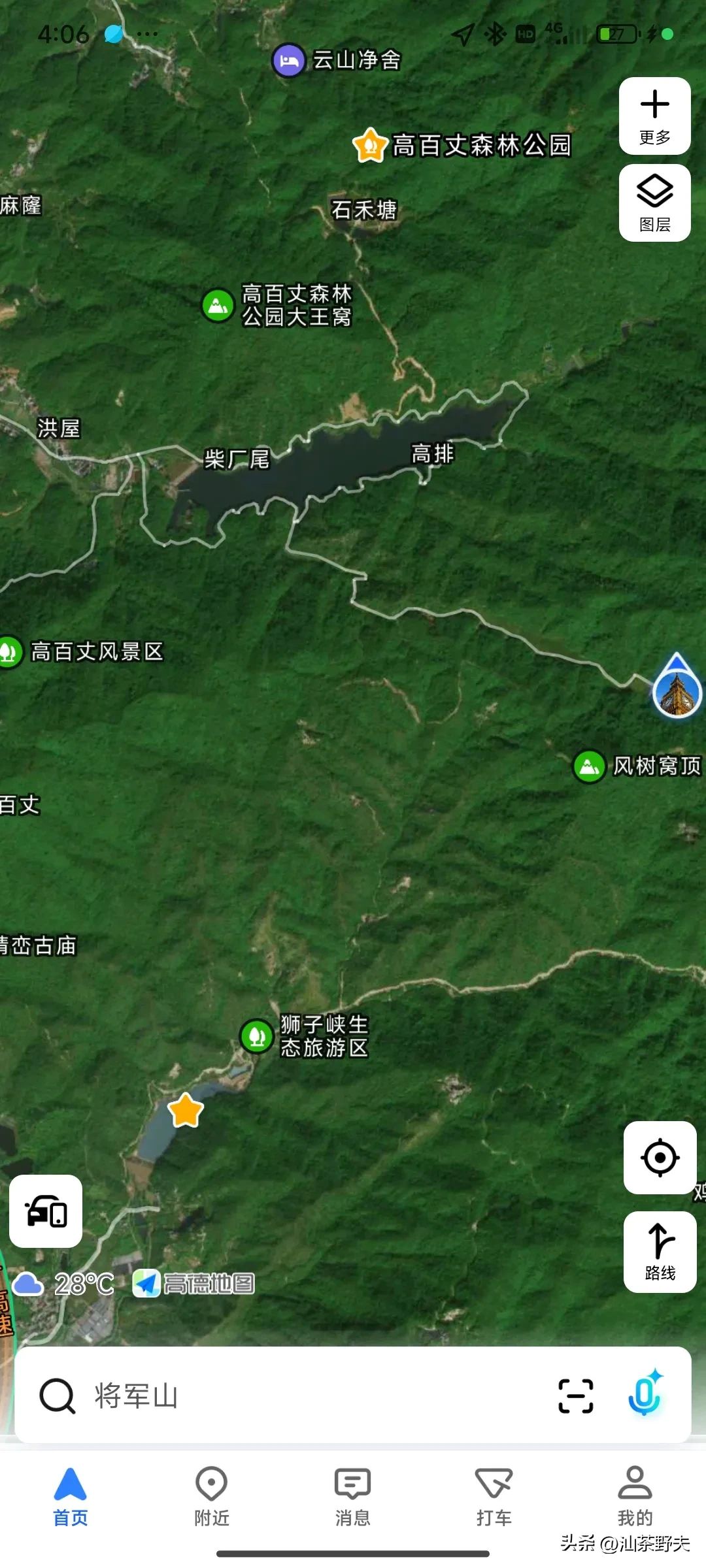
Task: Switch to the 打车 tab
Action: (494, 1496)
